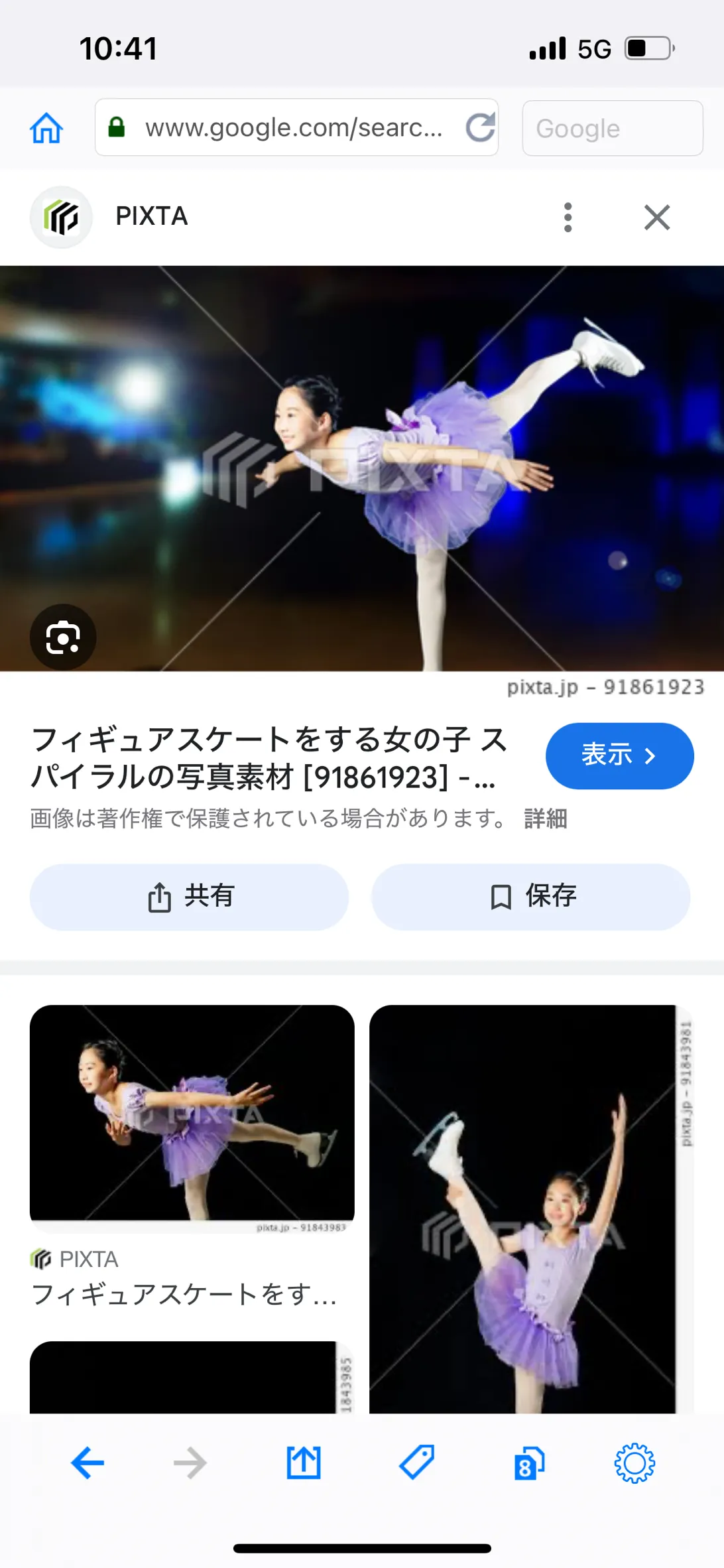Search this image with Google Lens
Image resolution: width=724 pixels, height=1568 pixels.
[x=63, y=637]
